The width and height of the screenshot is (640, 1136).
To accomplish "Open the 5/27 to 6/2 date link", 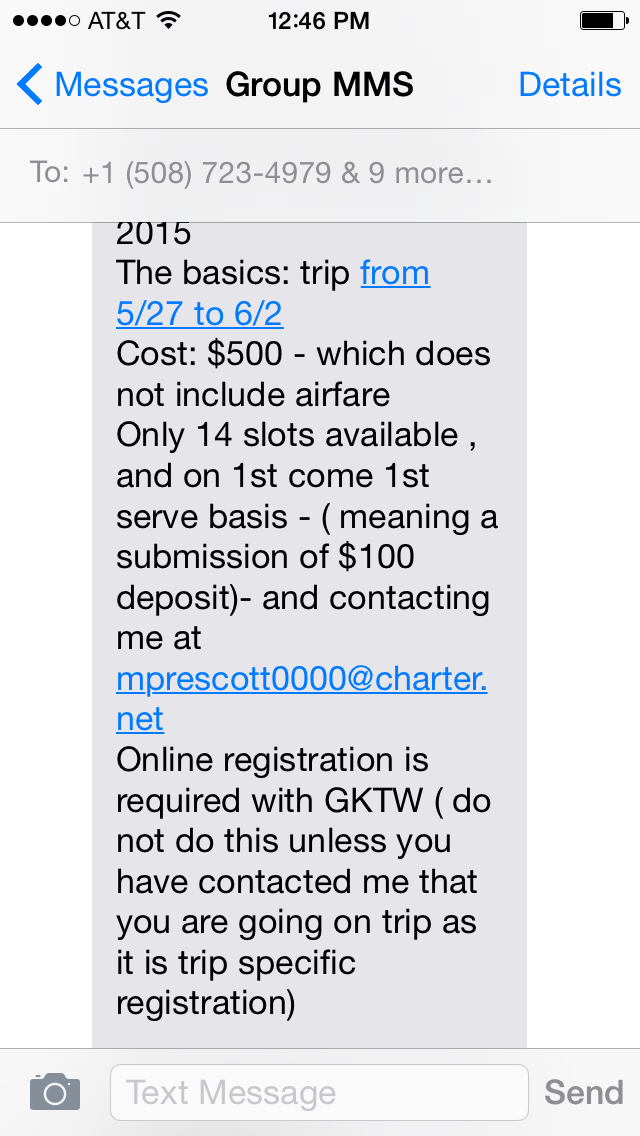I will (200, 314).
